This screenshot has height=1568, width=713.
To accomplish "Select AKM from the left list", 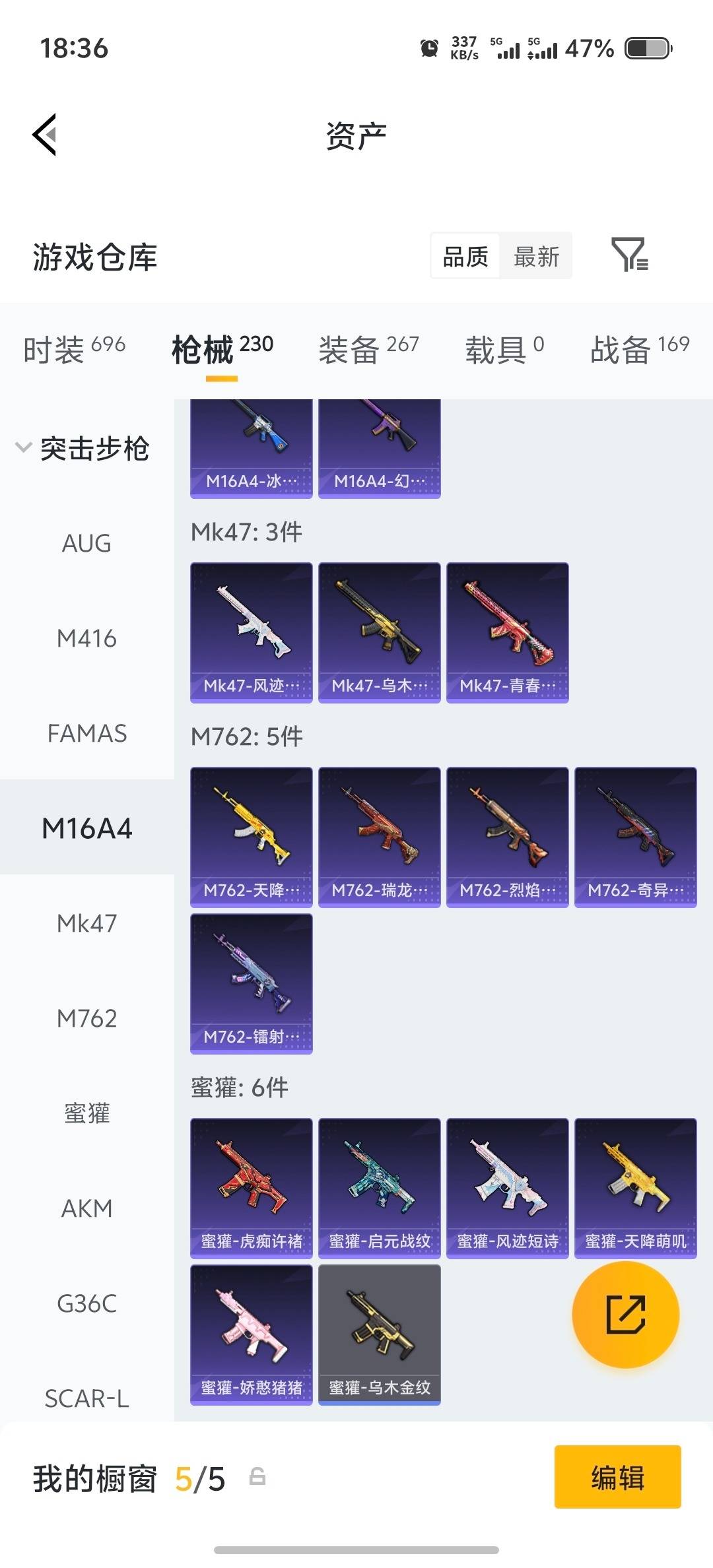I will pos(86,1208).
